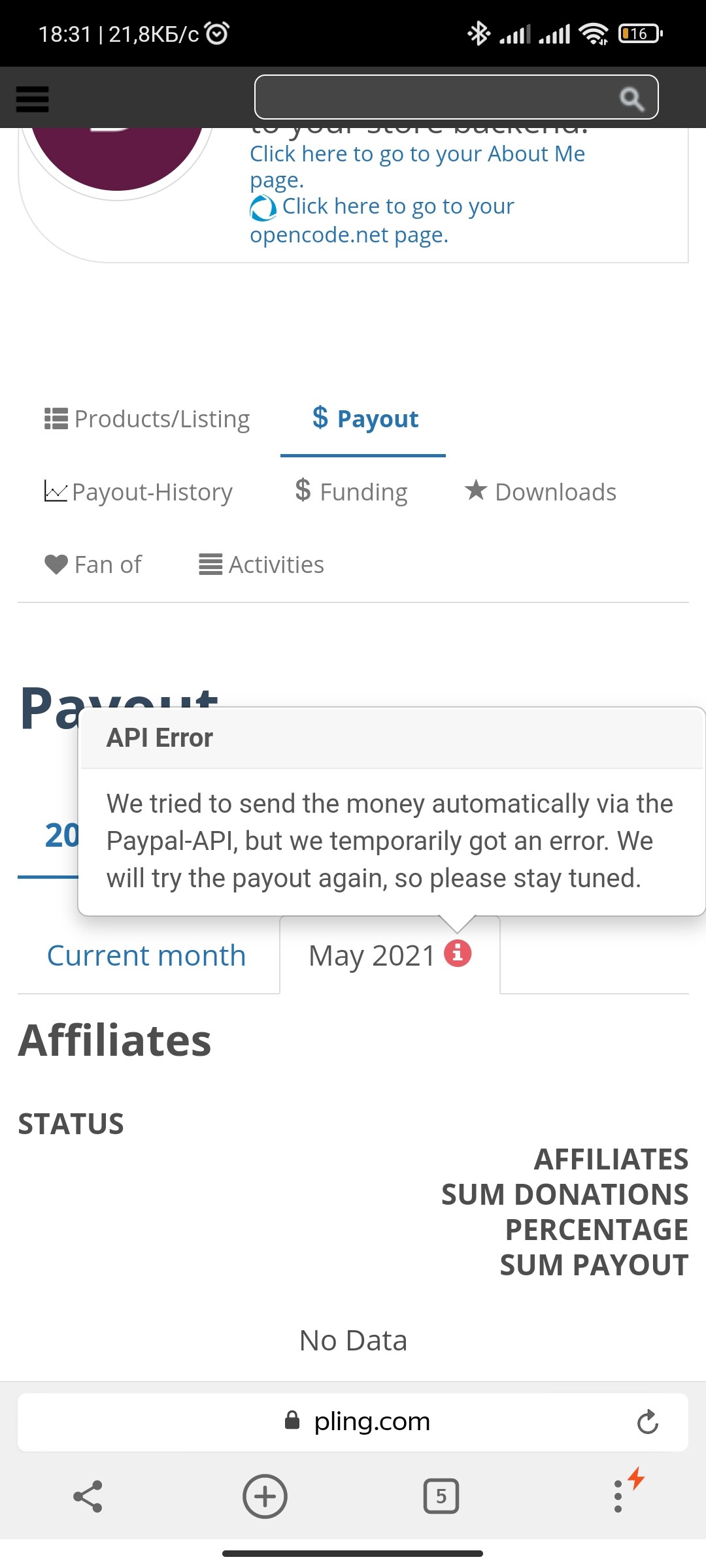
Task: Tap the red info icon beside May 2021
Action: (458, 953)
